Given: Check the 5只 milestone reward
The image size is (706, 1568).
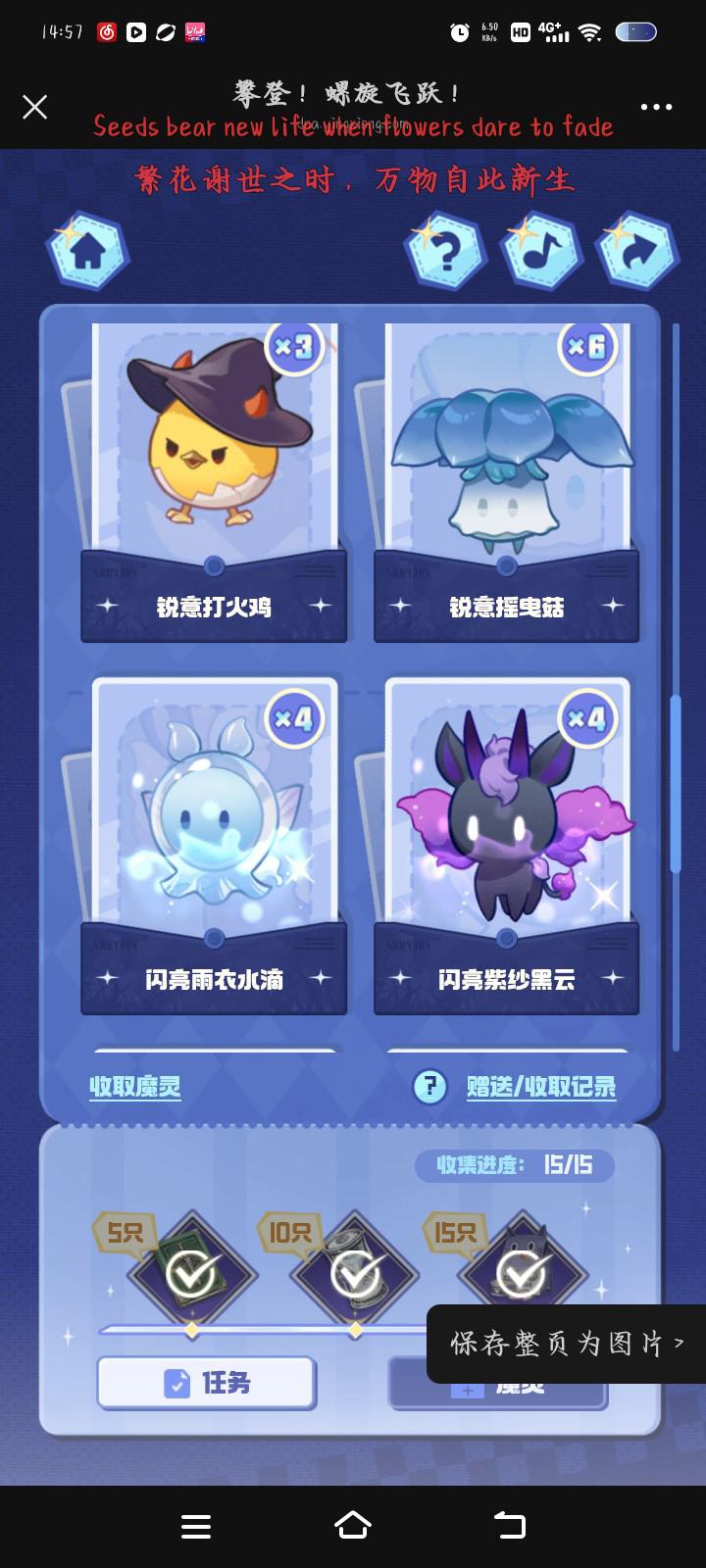Looking at the screenshot, I should coord(192,1274).
